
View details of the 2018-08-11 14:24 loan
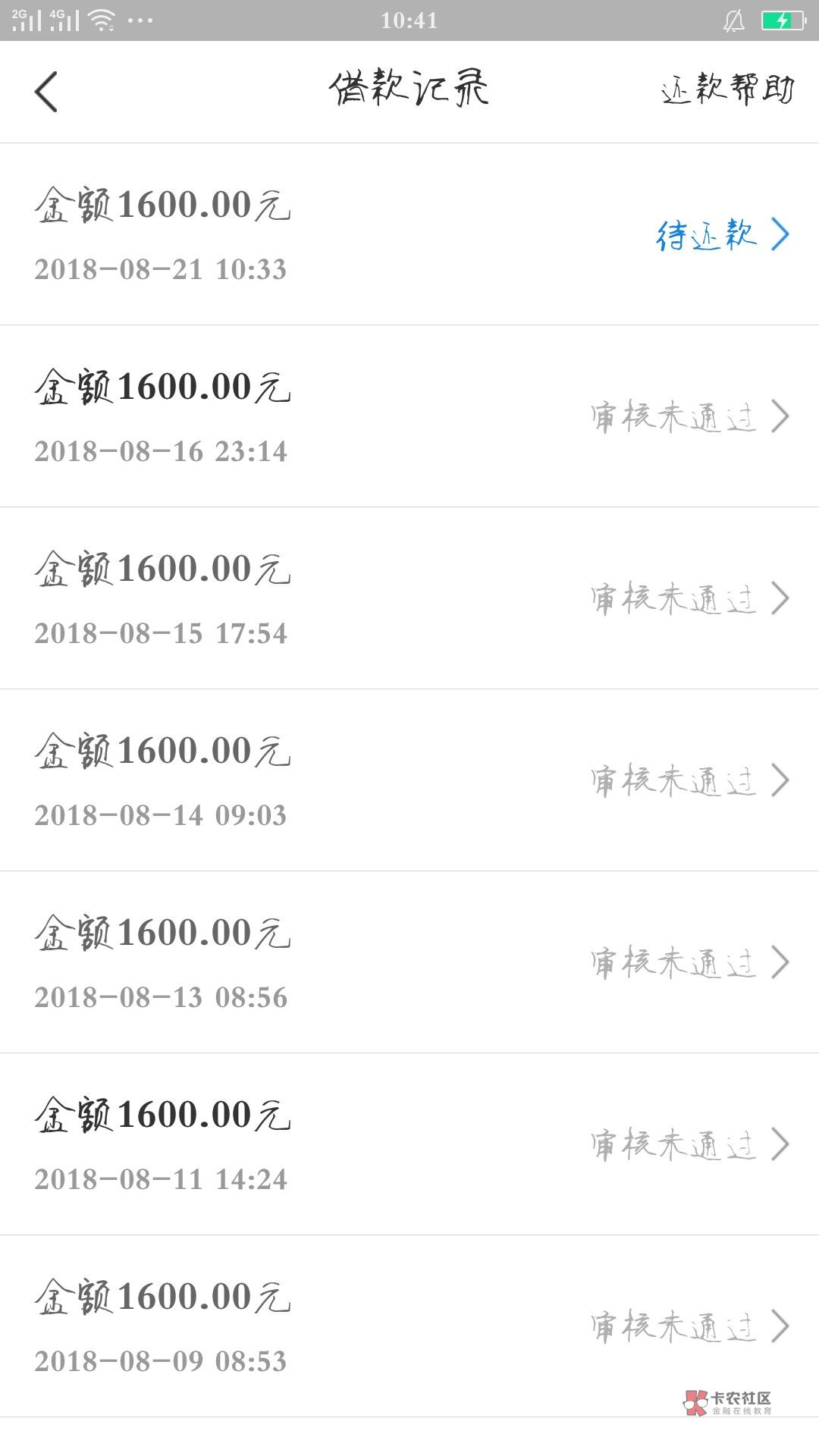[409, 1144]
